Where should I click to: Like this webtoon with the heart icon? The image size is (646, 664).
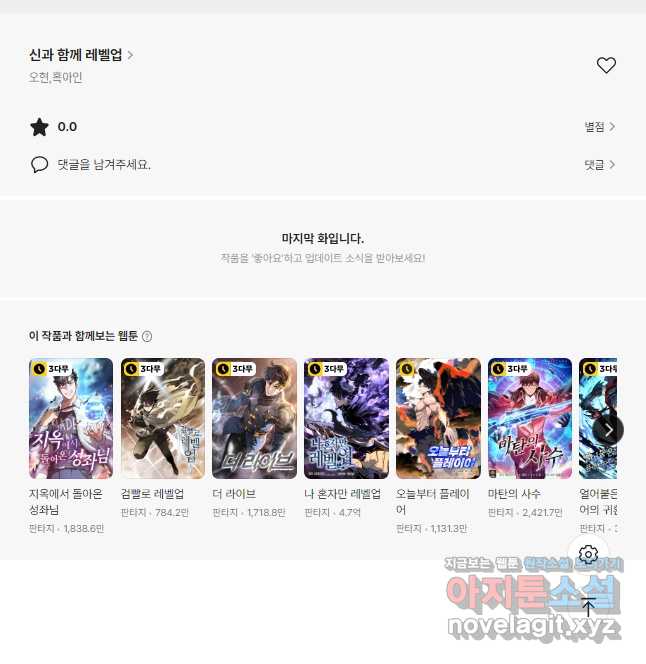tap(606, 65)
